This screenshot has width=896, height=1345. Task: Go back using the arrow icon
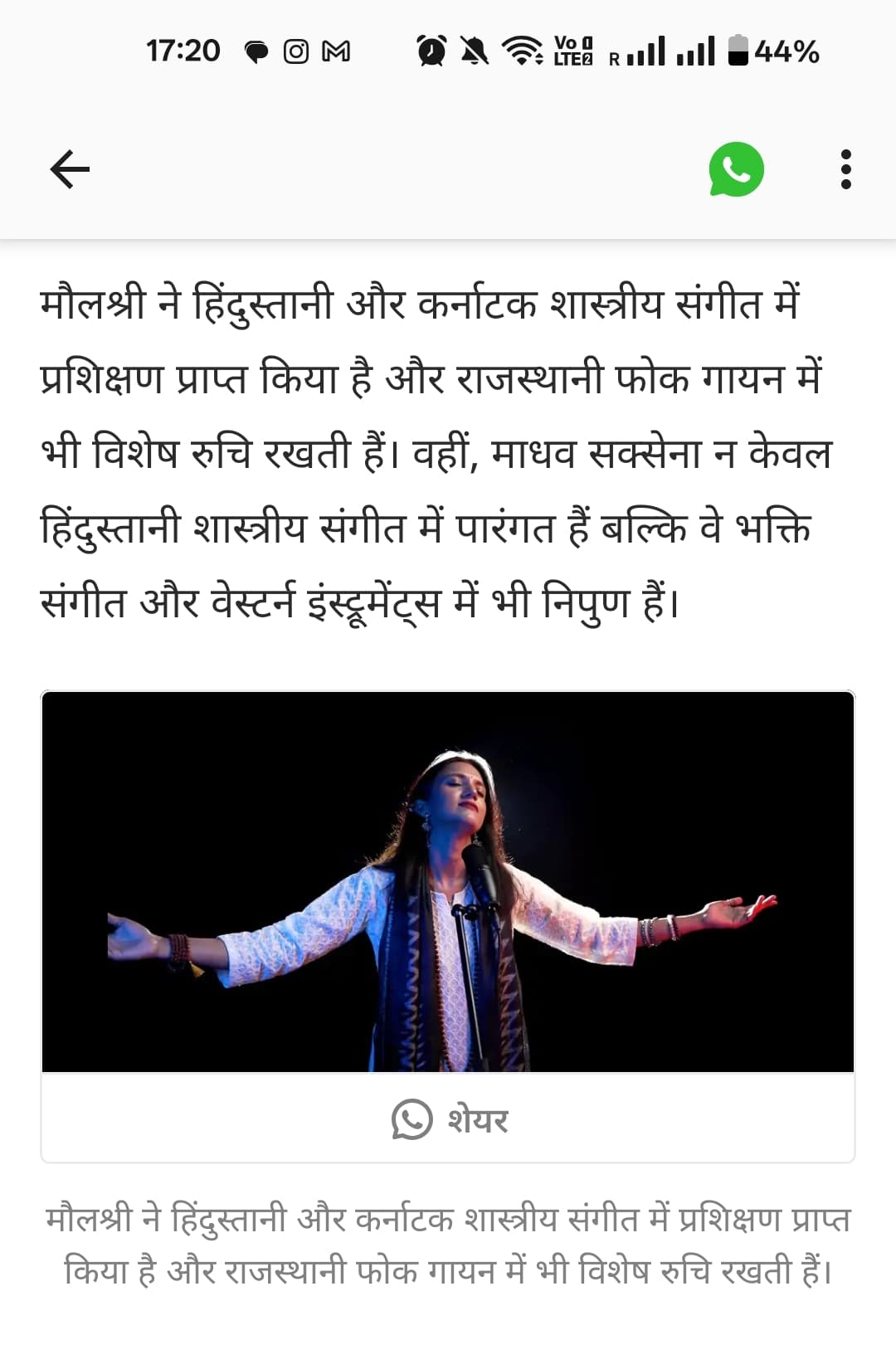point(70,169)
